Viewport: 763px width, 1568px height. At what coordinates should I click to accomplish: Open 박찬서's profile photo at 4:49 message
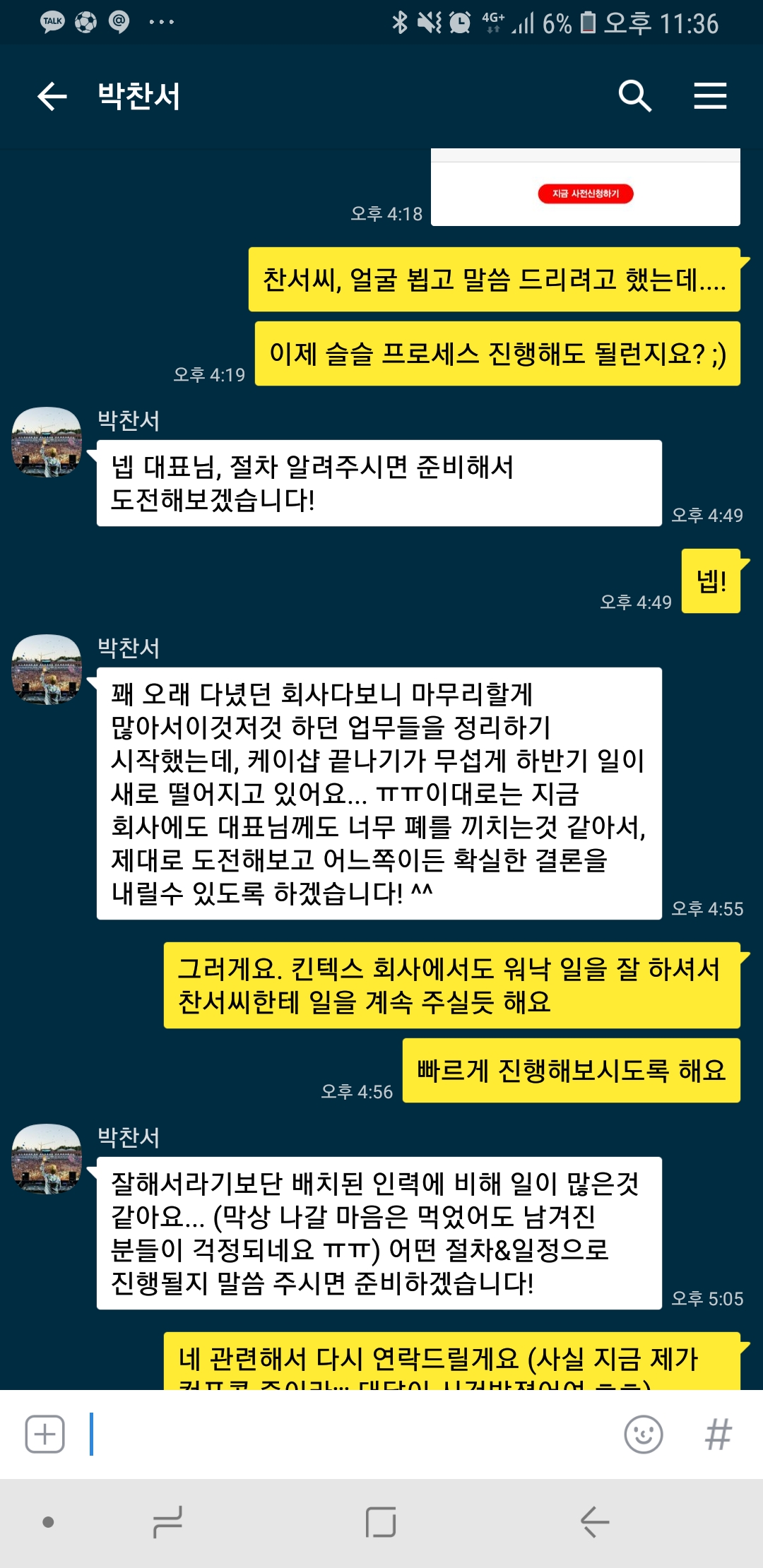point(47,442)
